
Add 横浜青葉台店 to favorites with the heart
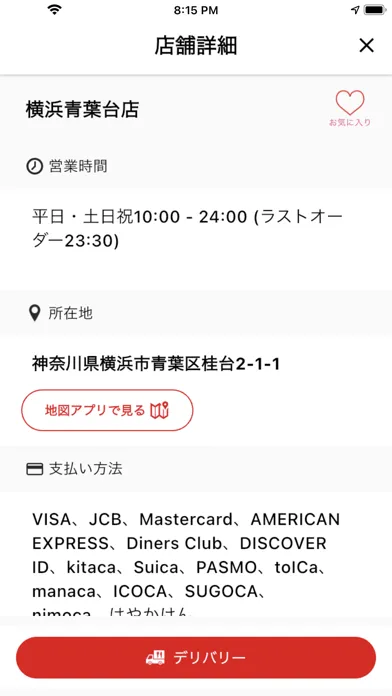pos(350,108)
